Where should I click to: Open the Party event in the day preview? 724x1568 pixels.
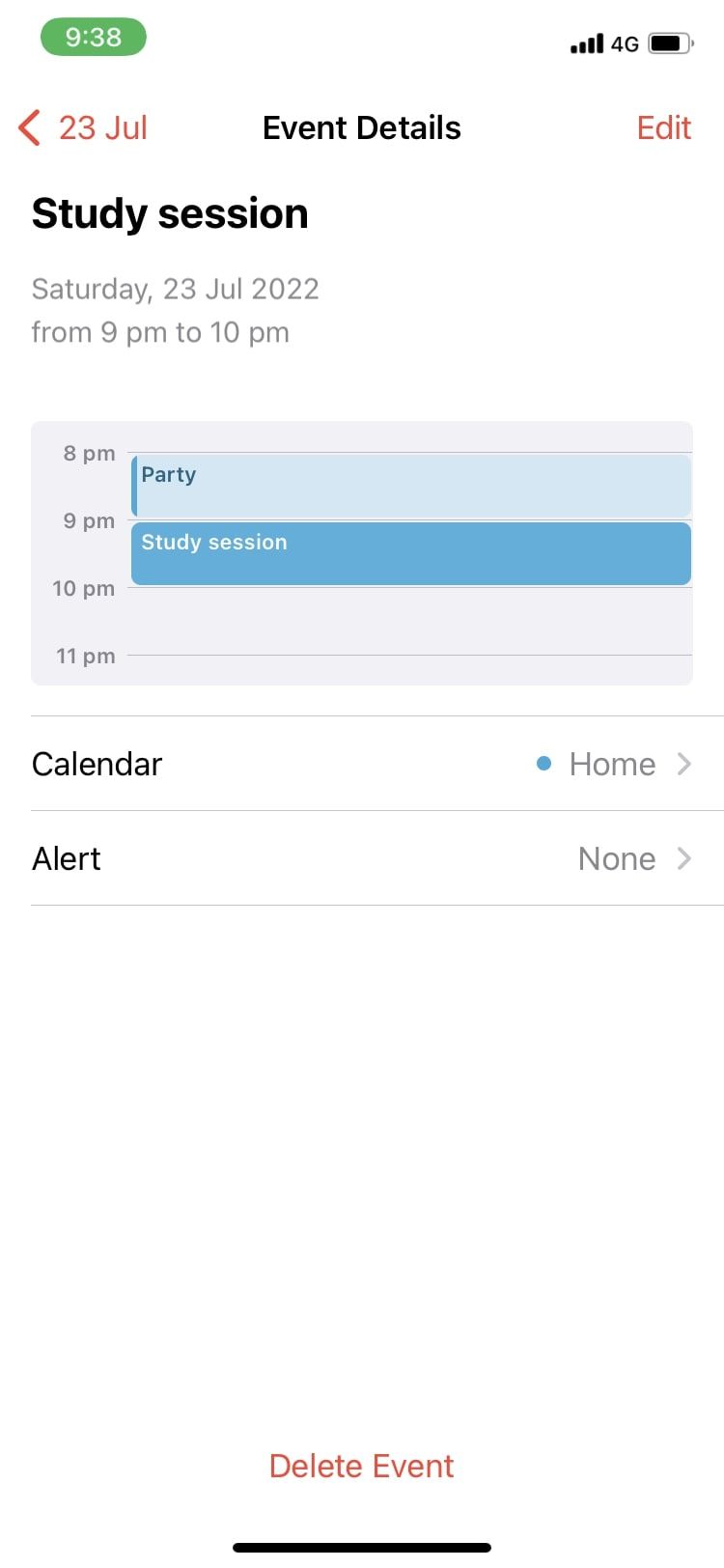tap(410, 486)
